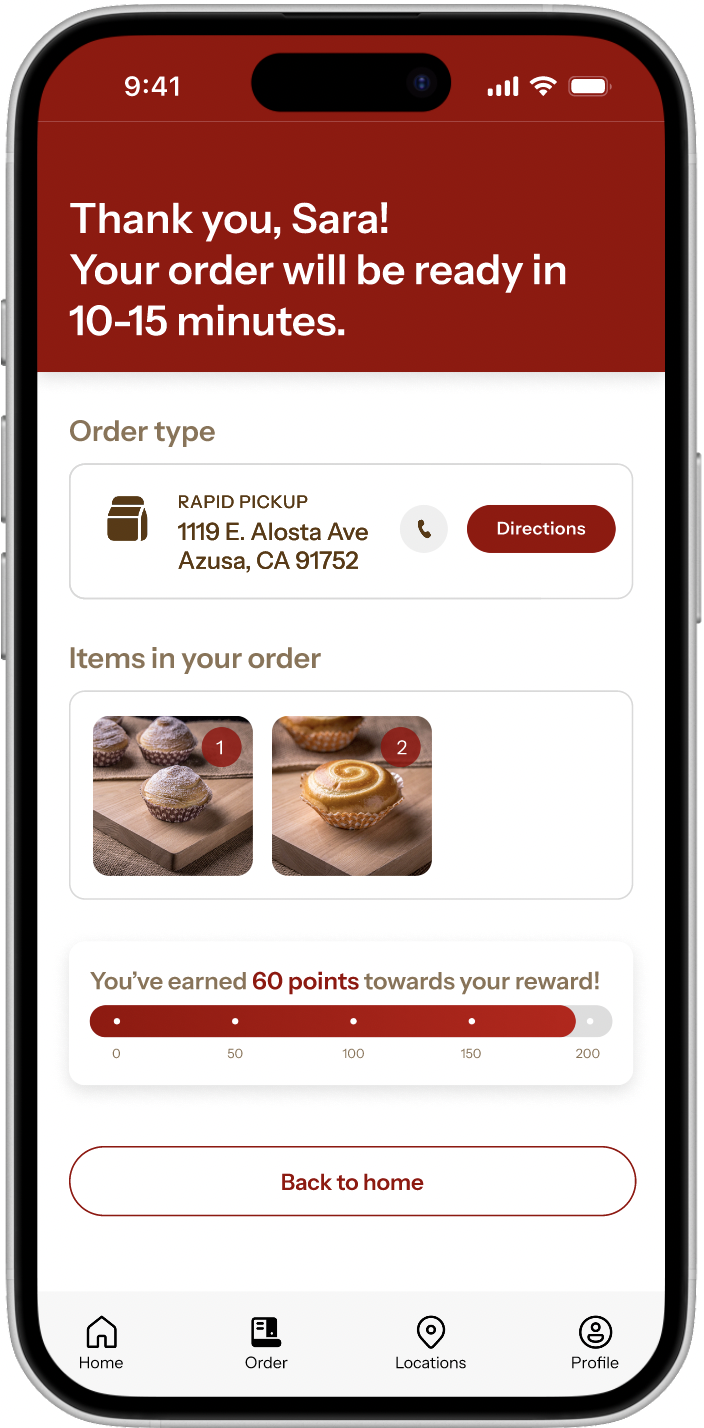Switch to the Order tab

pyautogui.click(x=266, y=1343)
